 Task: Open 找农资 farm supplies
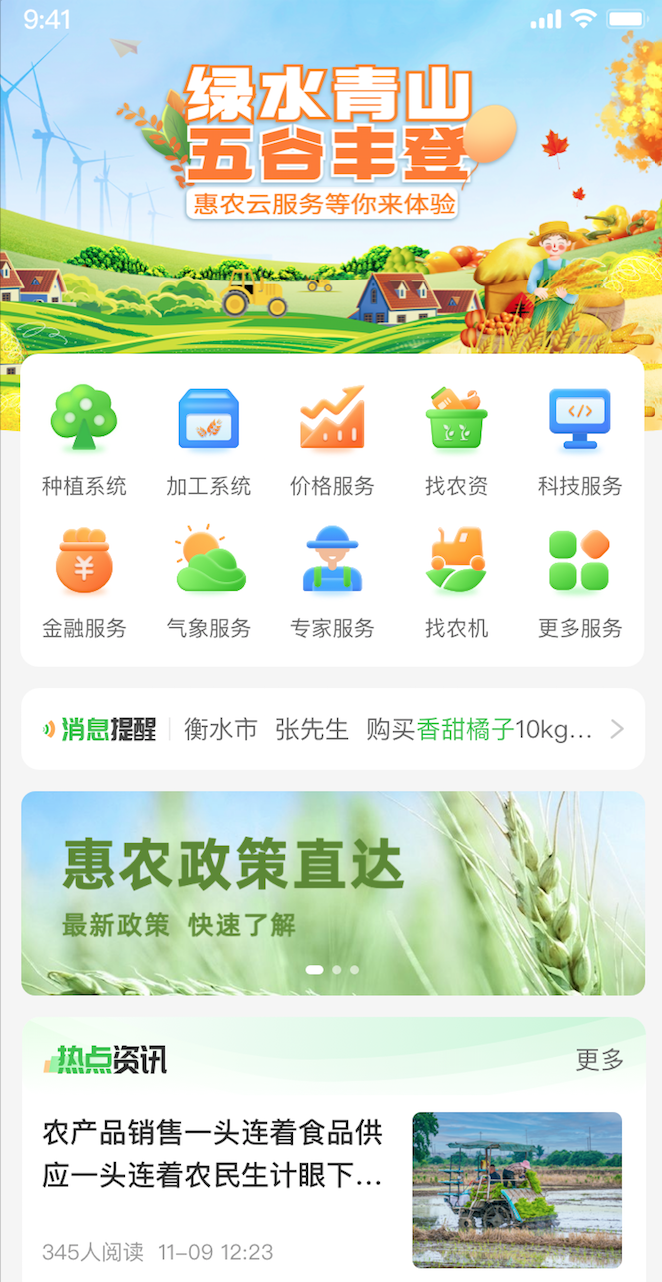coord(456,441)
